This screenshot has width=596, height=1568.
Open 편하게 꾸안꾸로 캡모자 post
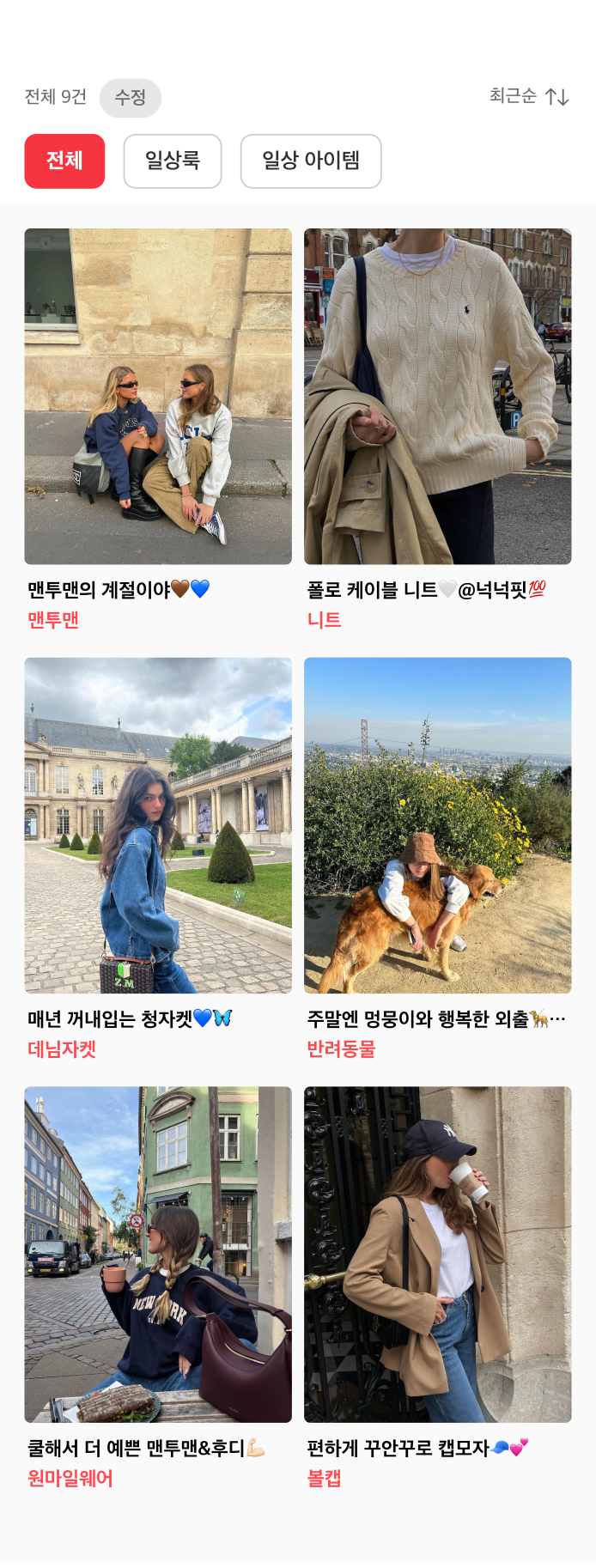click(x=437, y=1254)
